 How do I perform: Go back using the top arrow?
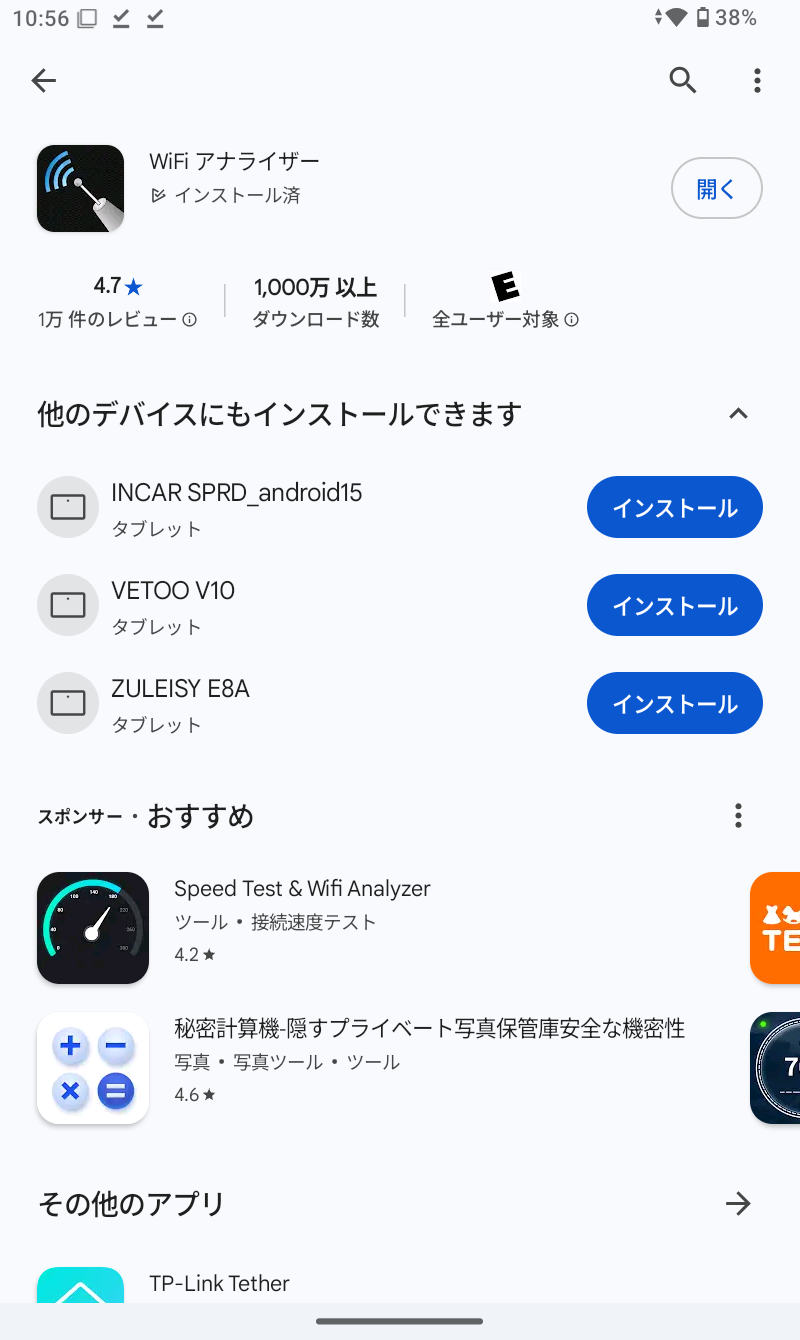tap(44, 81)
